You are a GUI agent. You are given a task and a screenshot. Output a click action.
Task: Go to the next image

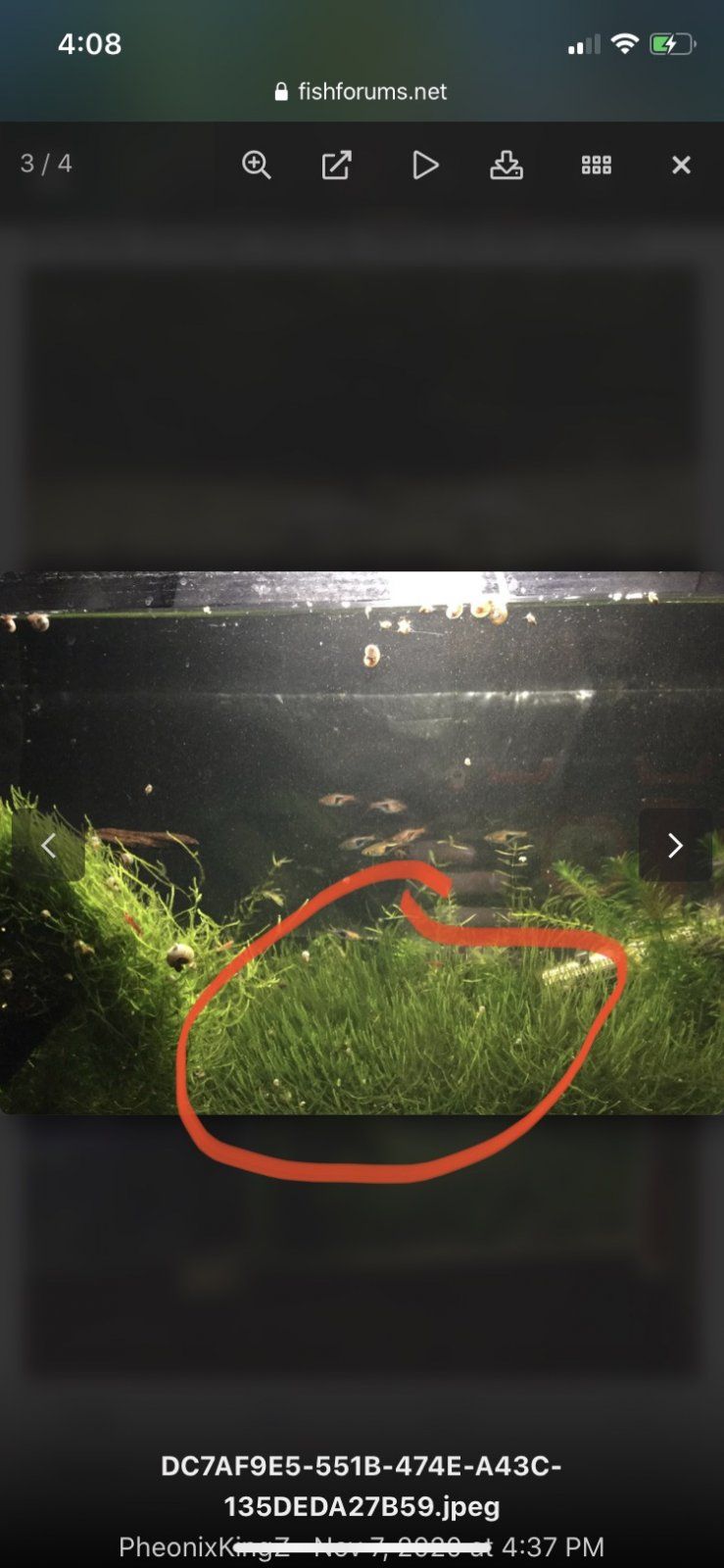pyautogui.click(x=675, y=845)
